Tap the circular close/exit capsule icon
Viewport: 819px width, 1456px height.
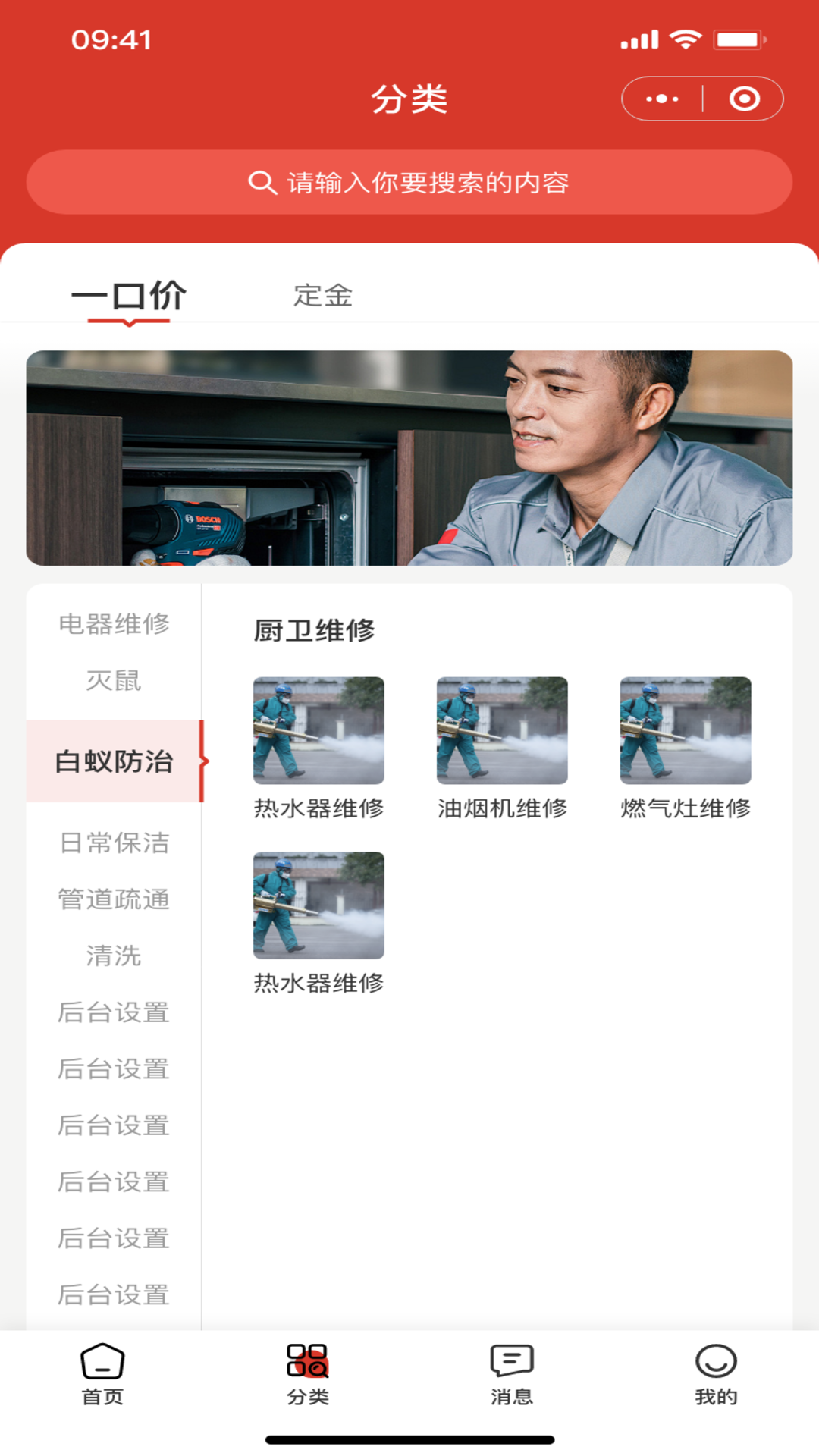tap(745, 98)
